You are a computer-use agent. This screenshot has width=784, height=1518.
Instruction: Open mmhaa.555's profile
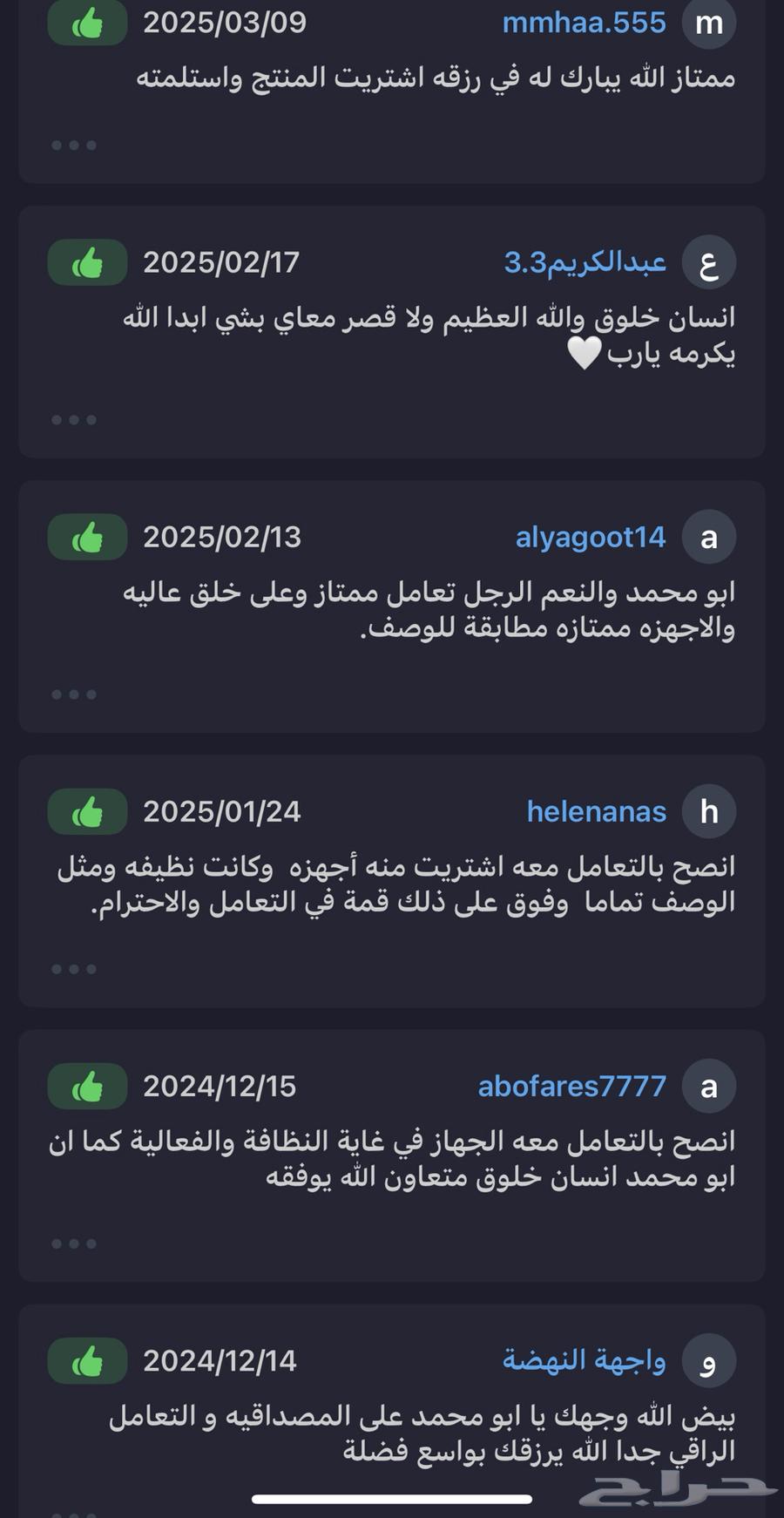584,23
